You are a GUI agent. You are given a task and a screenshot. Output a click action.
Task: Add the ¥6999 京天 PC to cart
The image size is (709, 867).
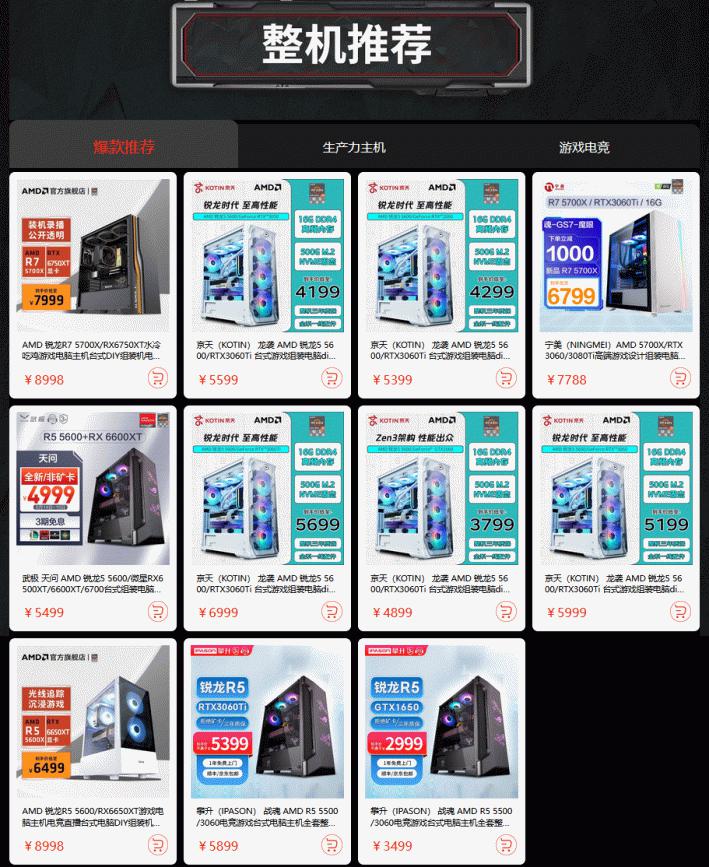(331, 611)
